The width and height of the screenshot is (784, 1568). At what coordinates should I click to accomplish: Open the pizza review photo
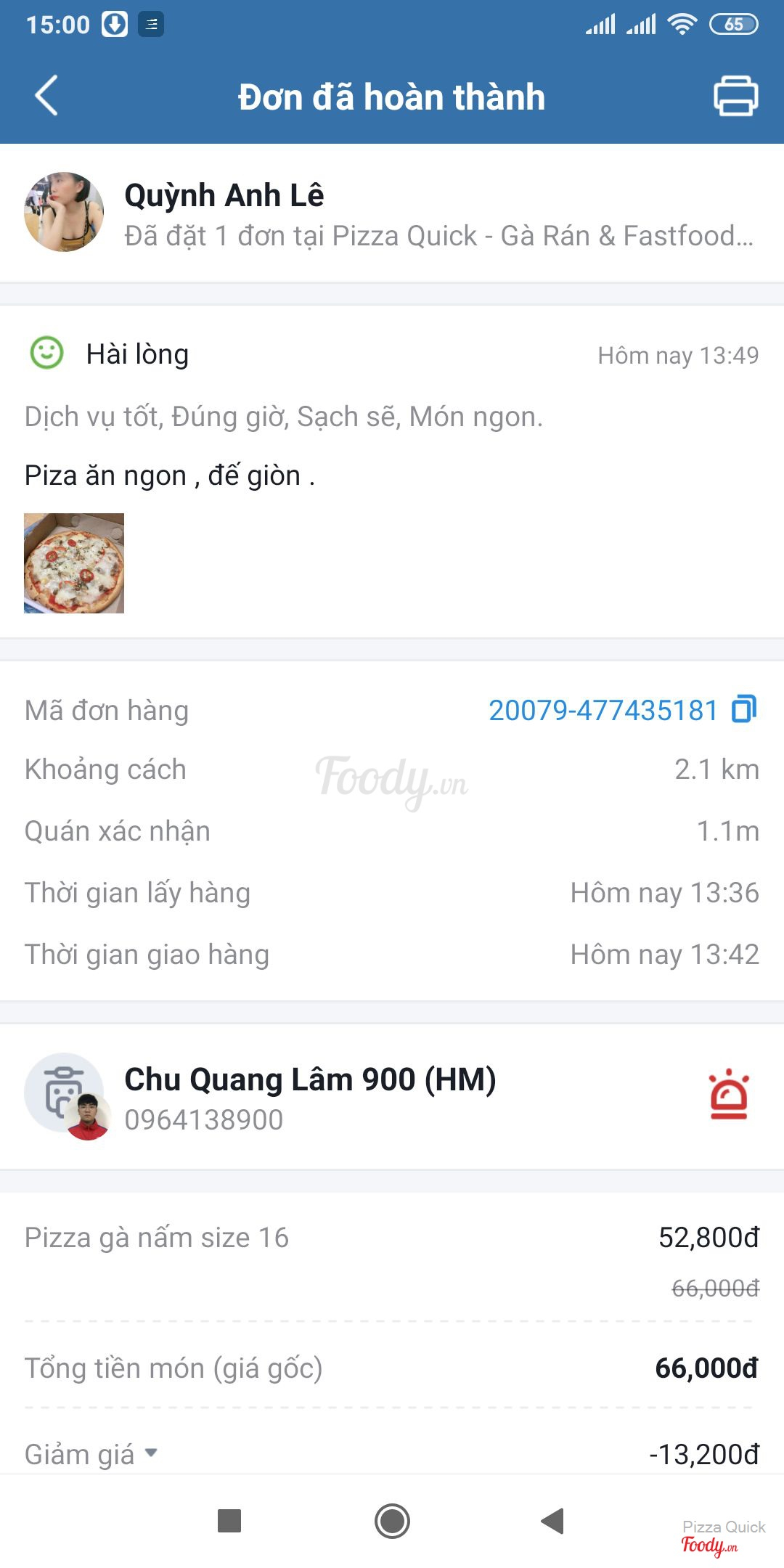[74, 563]
